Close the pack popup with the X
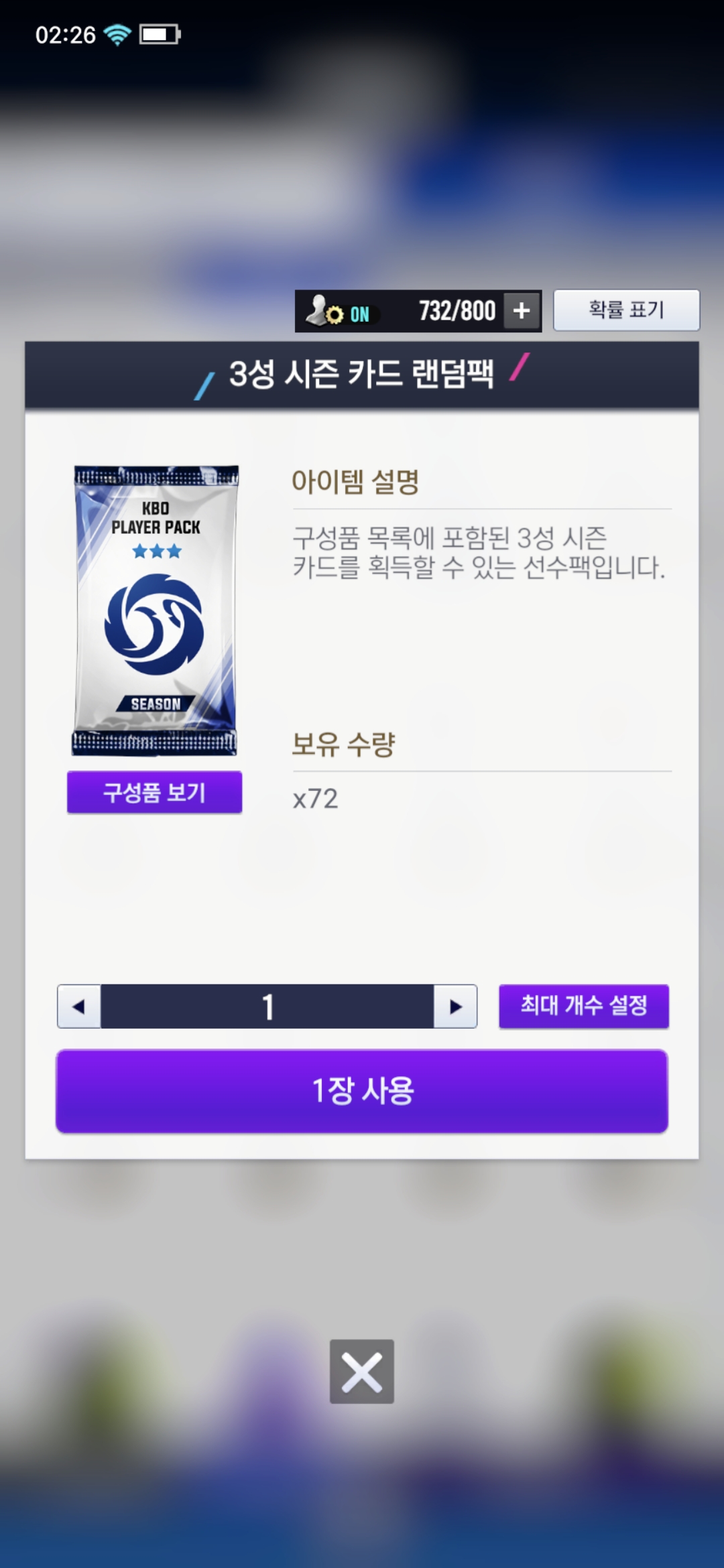The width and height of the screenshot is (724, 1568). click(362, 1372)
